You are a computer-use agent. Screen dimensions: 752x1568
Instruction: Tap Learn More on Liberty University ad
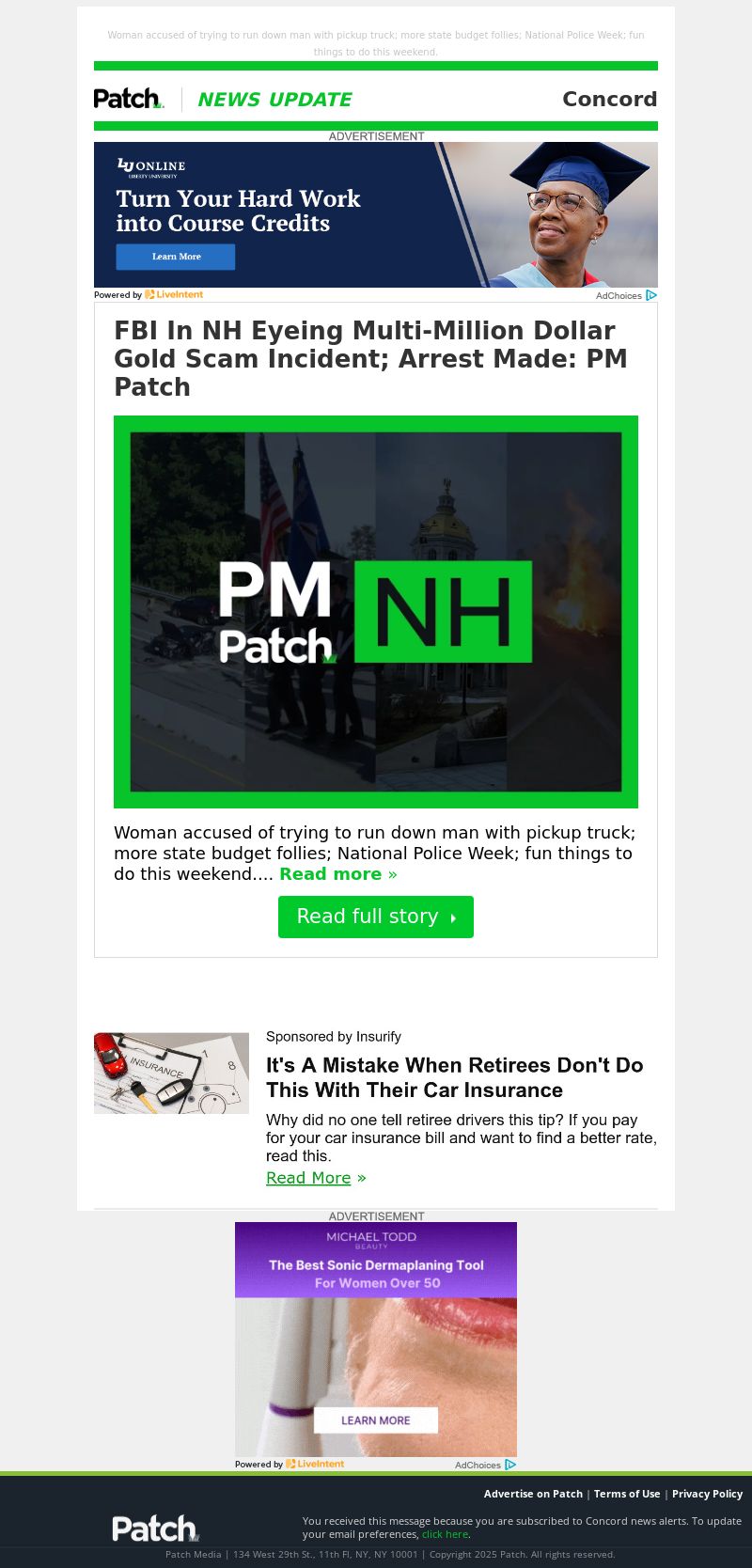(176, 257)
